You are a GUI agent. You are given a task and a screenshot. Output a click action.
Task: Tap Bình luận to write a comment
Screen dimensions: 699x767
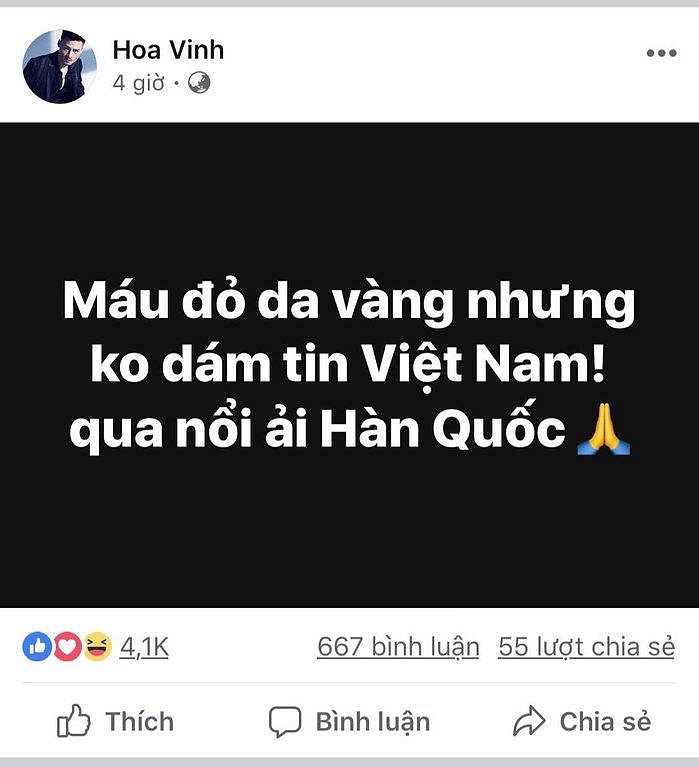[x=349, y=721]
